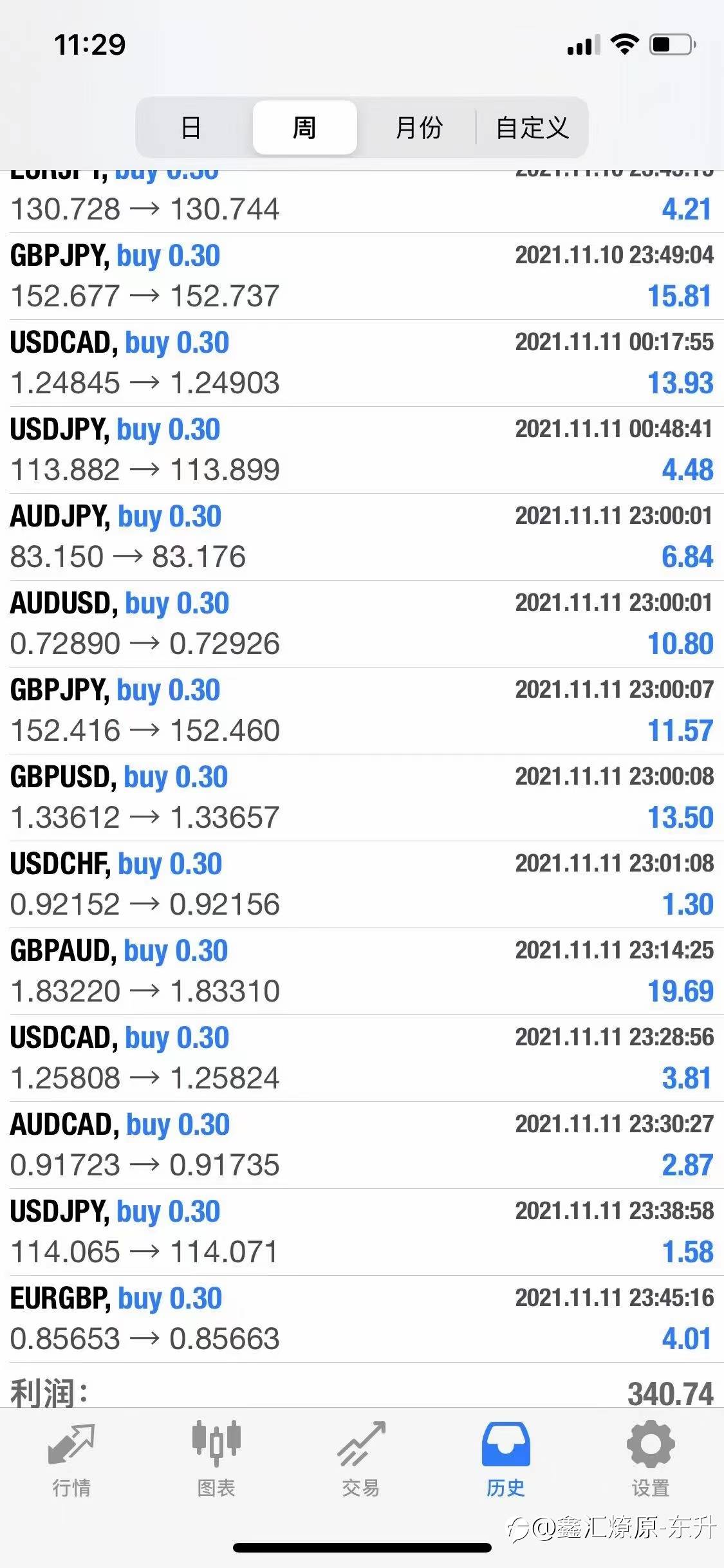
Task: Open the USDJPY trade with profit 1.58
Action: click(x=362, y=1232)
